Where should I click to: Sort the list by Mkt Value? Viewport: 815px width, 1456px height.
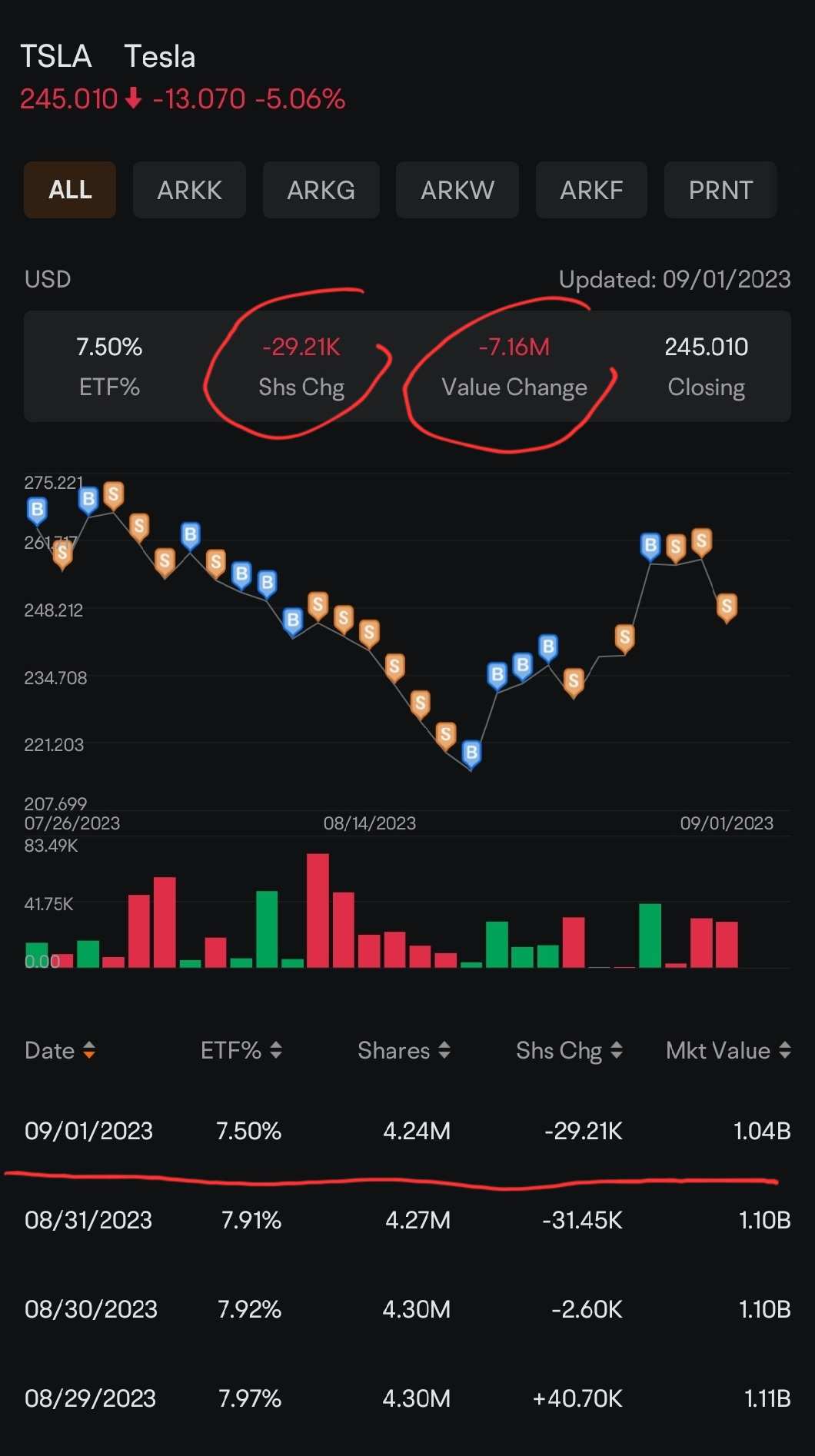pos(727,1050)
